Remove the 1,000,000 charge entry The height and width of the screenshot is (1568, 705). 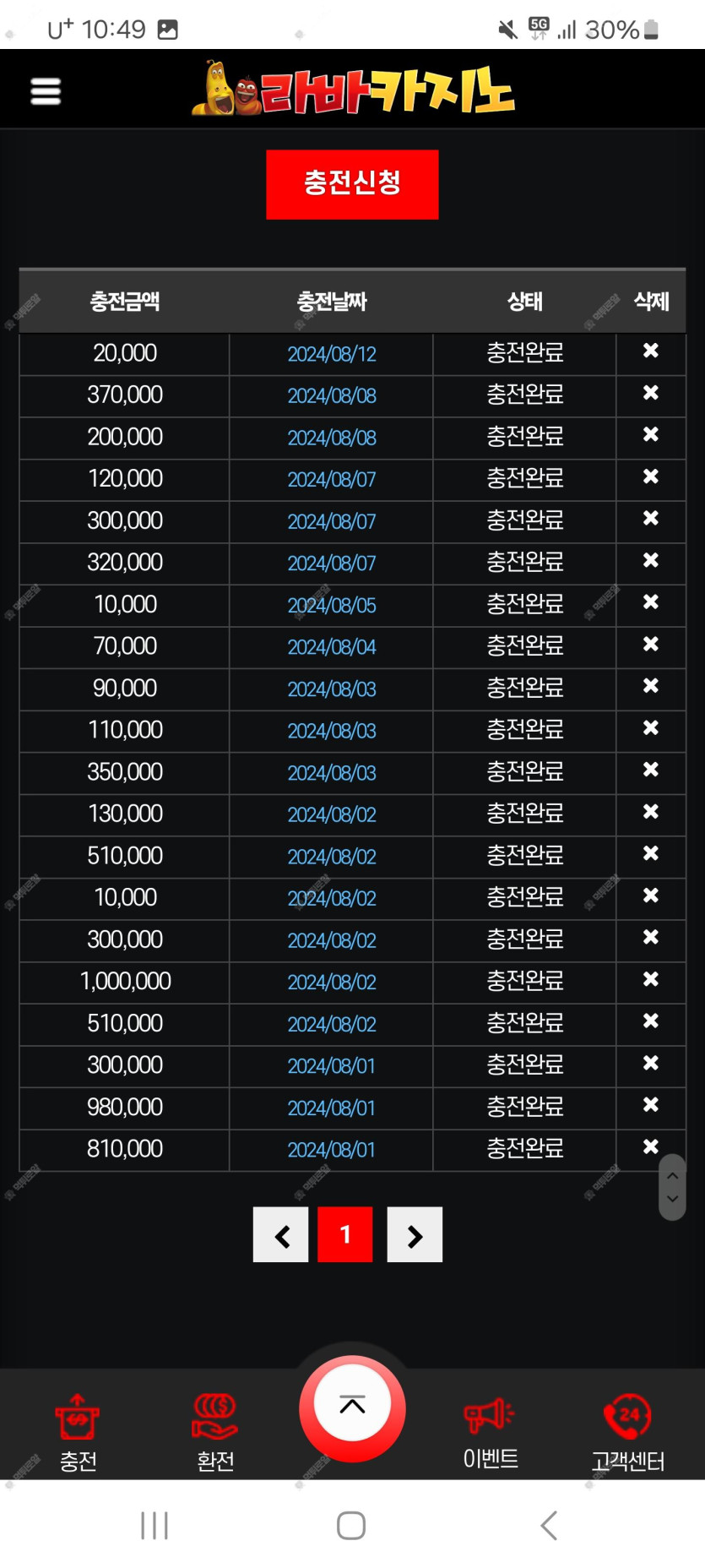(650, 979)
